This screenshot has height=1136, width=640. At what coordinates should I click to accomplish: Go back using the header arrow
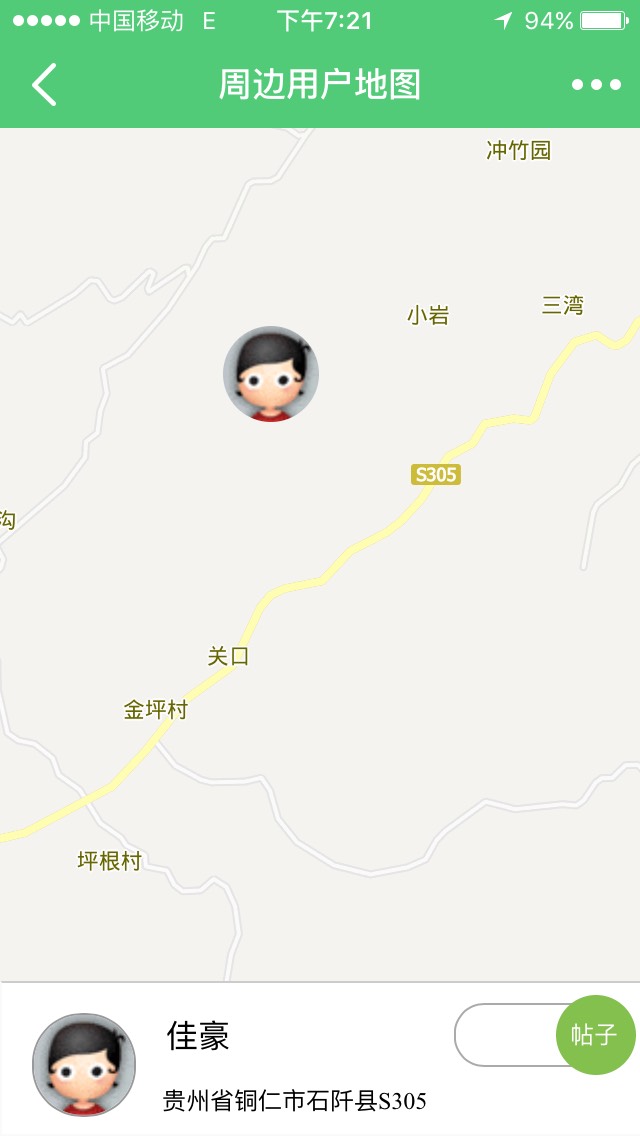tap(45, 85)
